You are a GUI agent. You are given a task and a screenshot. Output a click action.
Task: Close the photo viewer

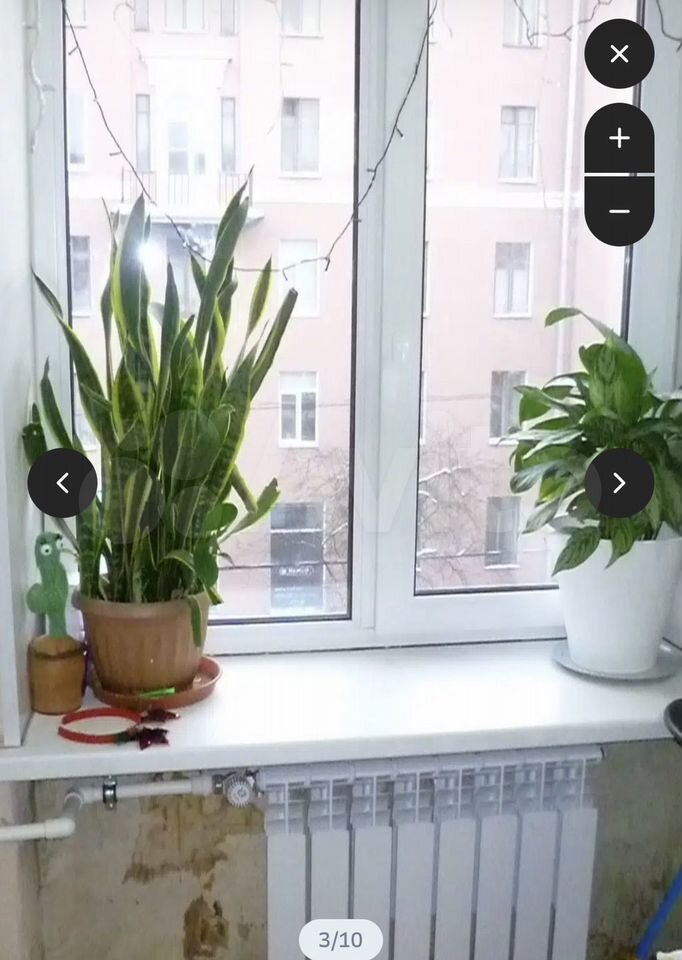pos(619,54)
